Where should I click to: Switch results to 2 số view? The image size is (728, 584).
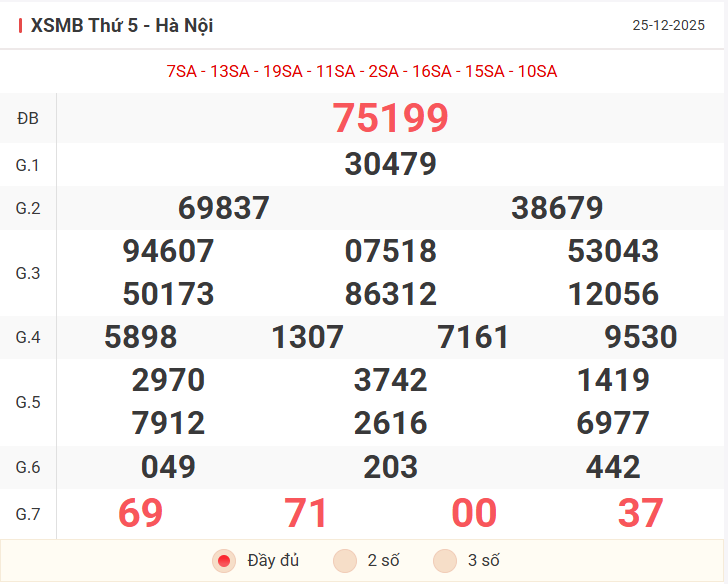[345, 561]
